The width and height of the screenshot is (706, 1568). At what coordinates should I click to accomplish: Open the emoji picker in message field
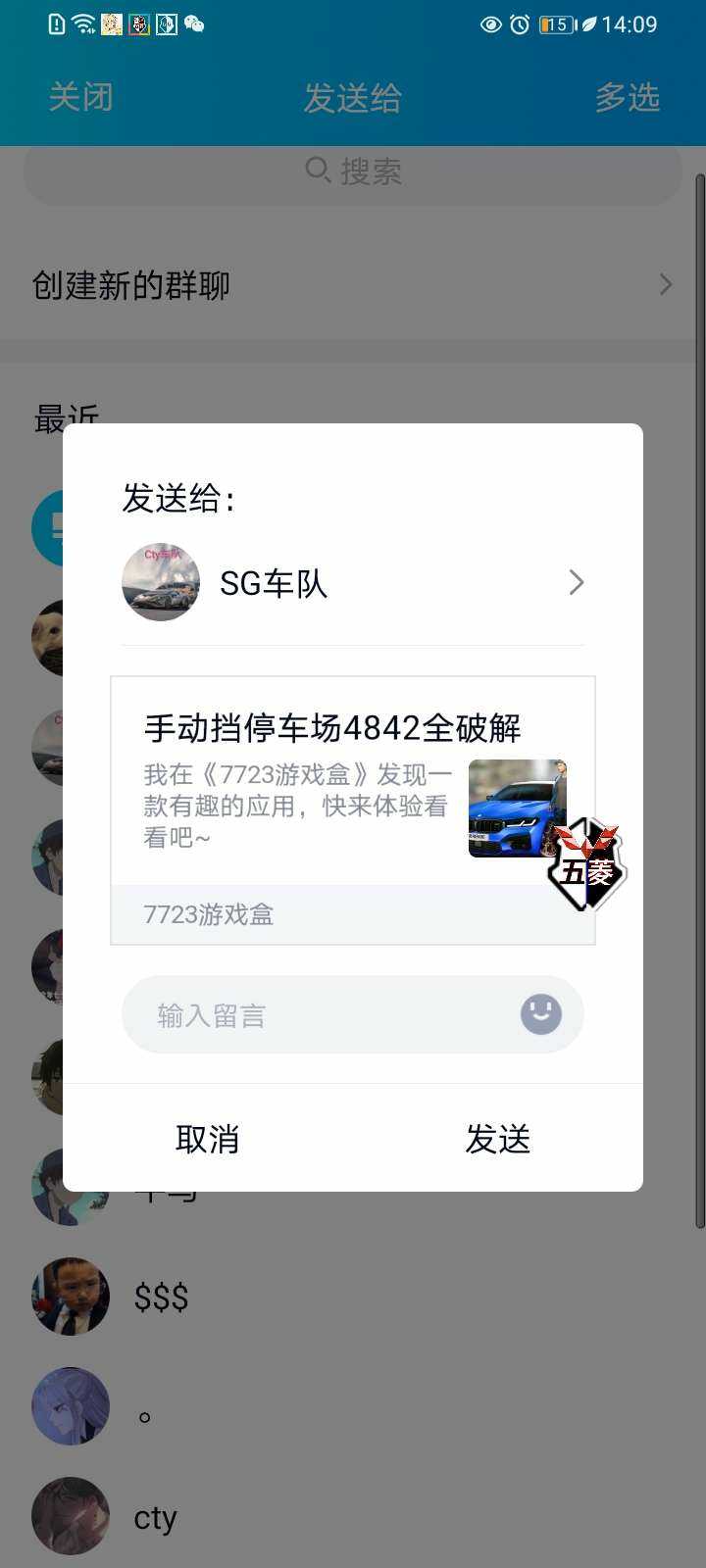[x=540, y=1014]
